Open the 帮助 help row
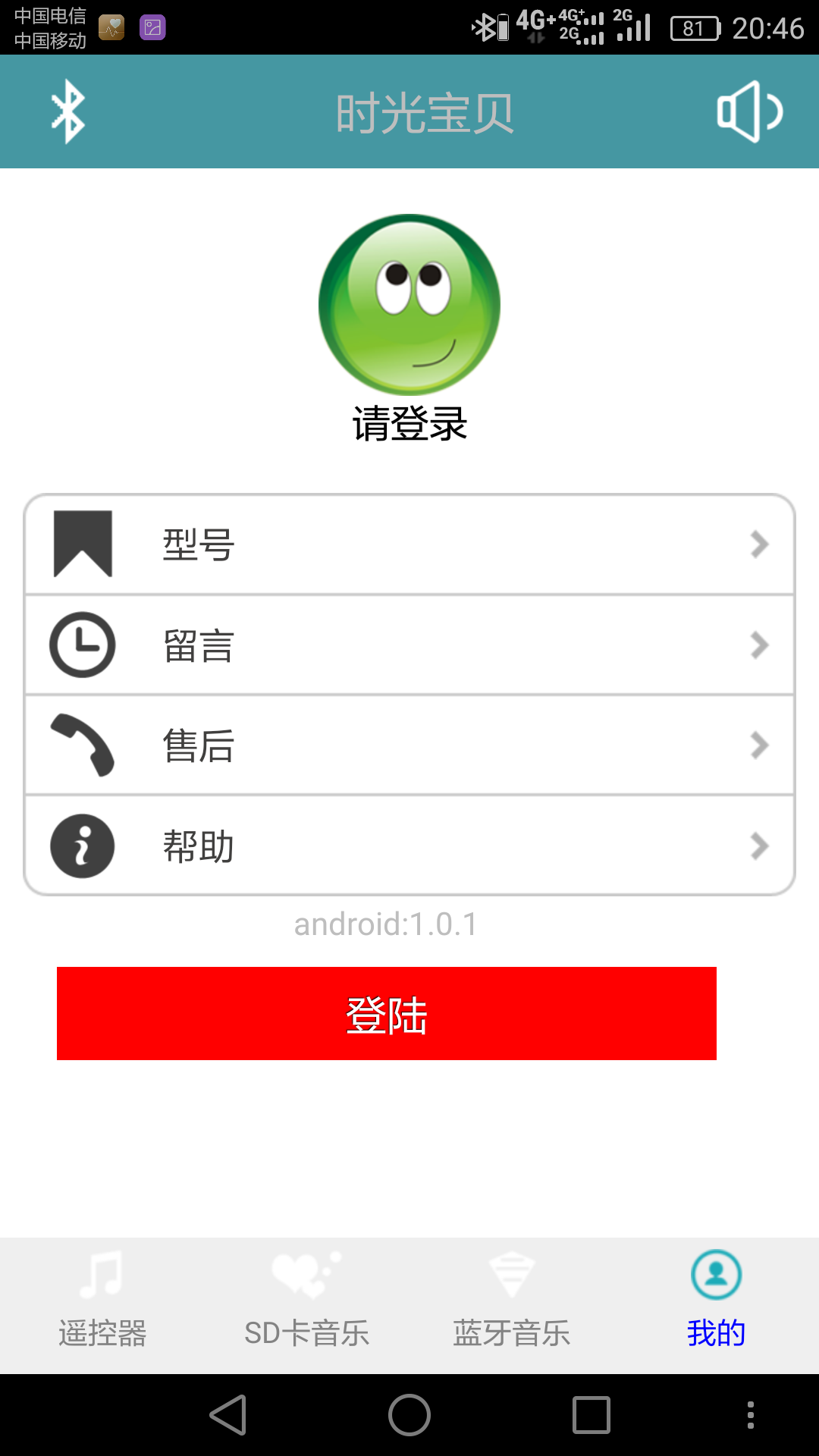Viewport: 819px width, 1456px height. click(409, 846)
